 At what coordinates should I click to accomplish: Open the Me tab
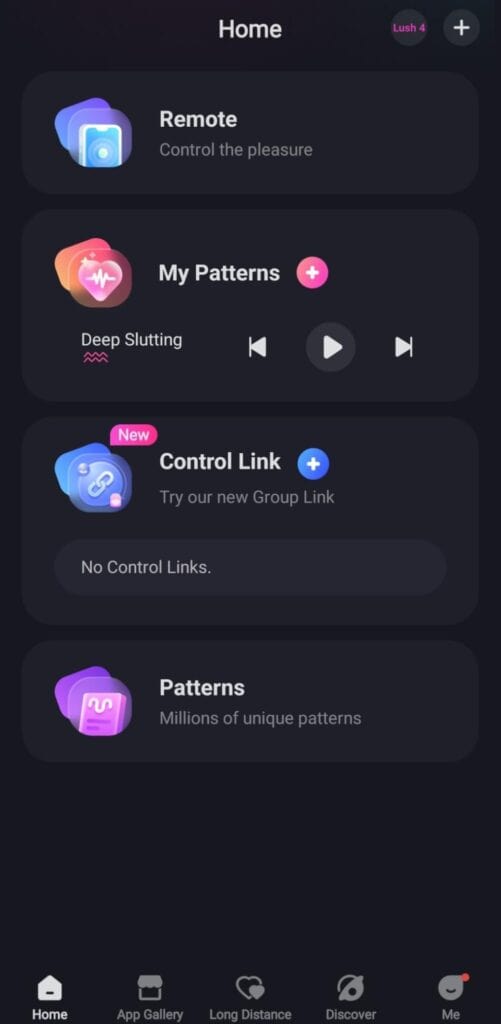451,997
